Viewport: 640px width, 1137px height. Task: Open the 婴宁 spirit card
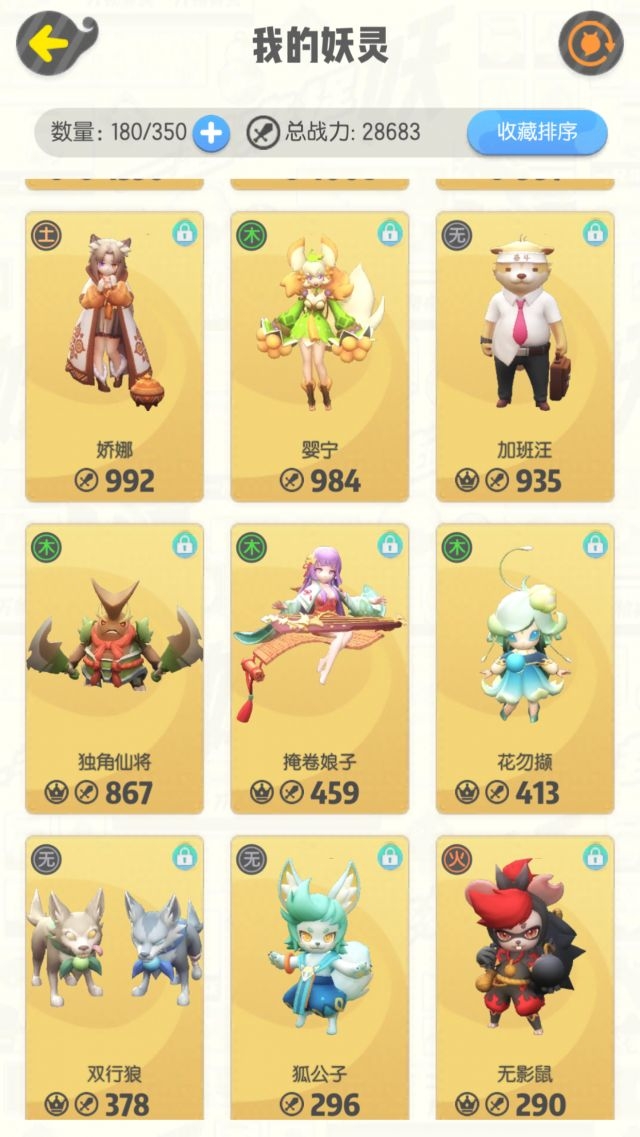pyautogui.click(x=319, y=355)
